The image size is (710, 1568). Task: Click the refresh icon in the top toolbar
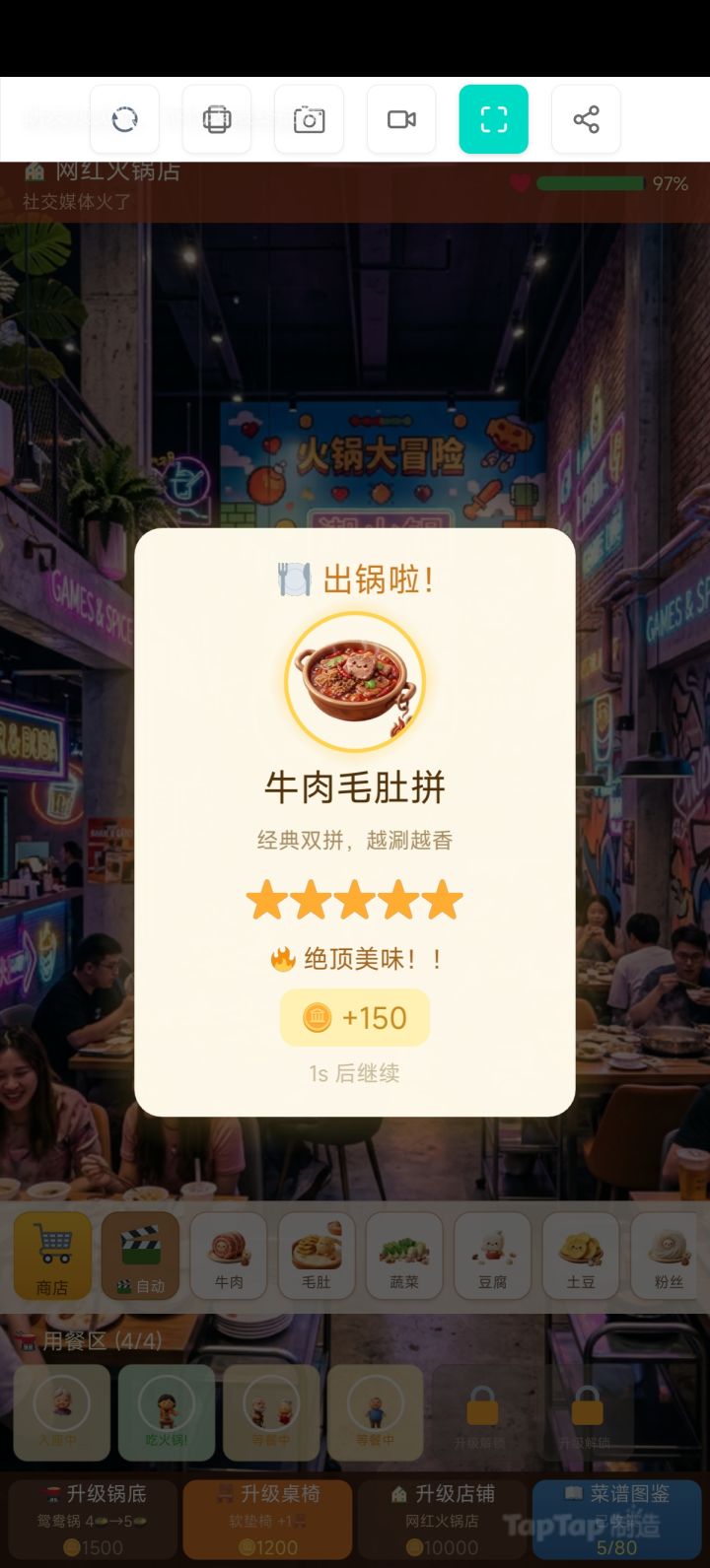124,118
